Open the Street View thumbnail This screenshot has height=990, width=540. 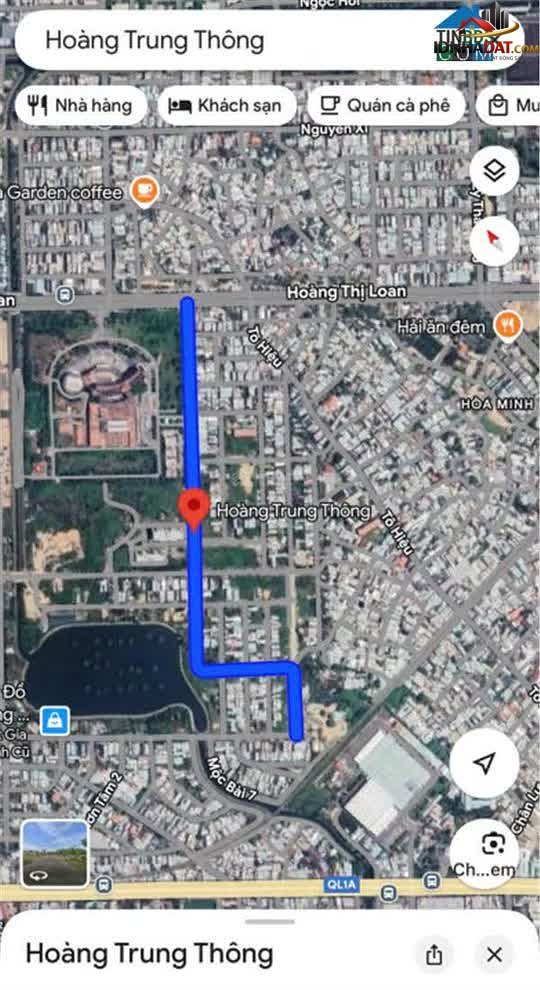[x=56, y=854]
